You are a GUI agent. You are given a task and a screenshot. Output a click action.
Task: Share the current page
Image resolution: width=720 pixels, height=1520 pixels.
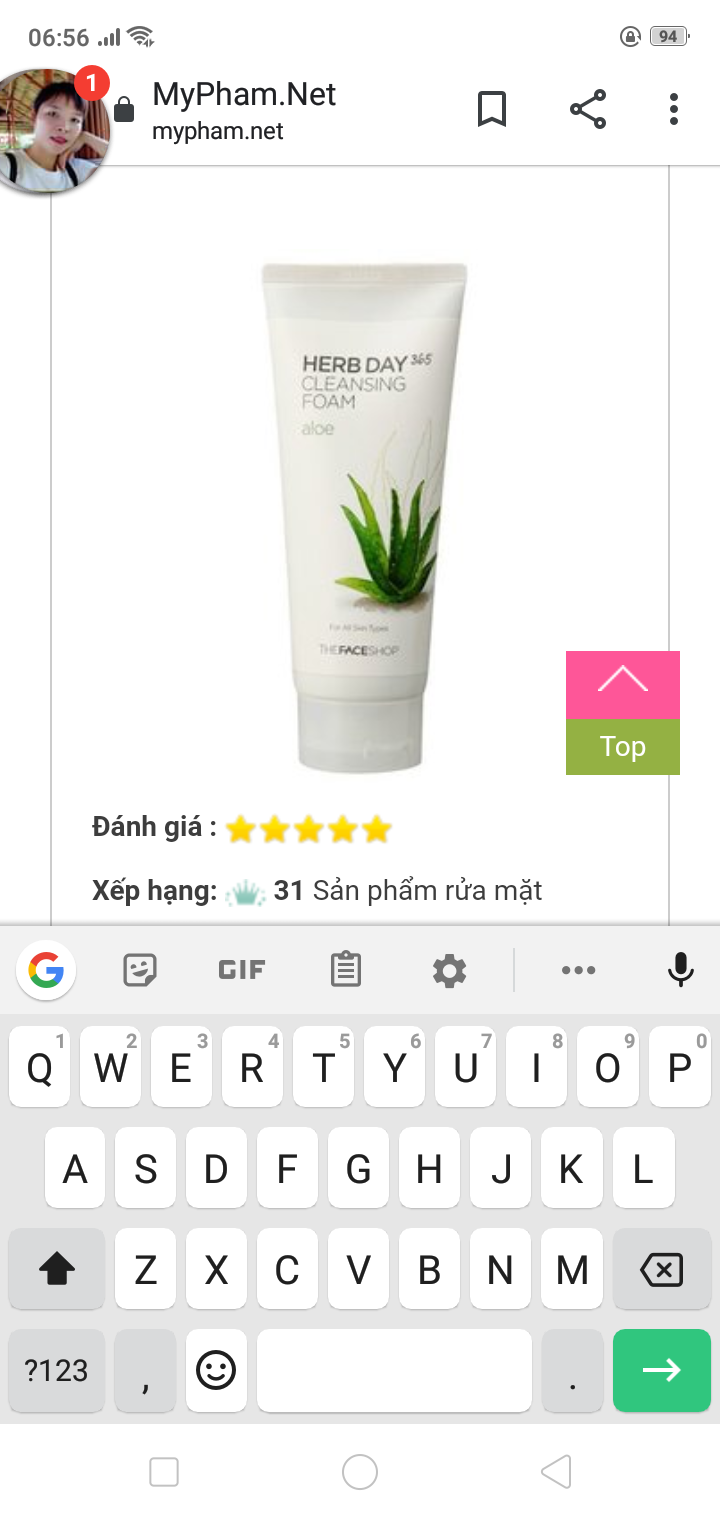pos(588,109)
